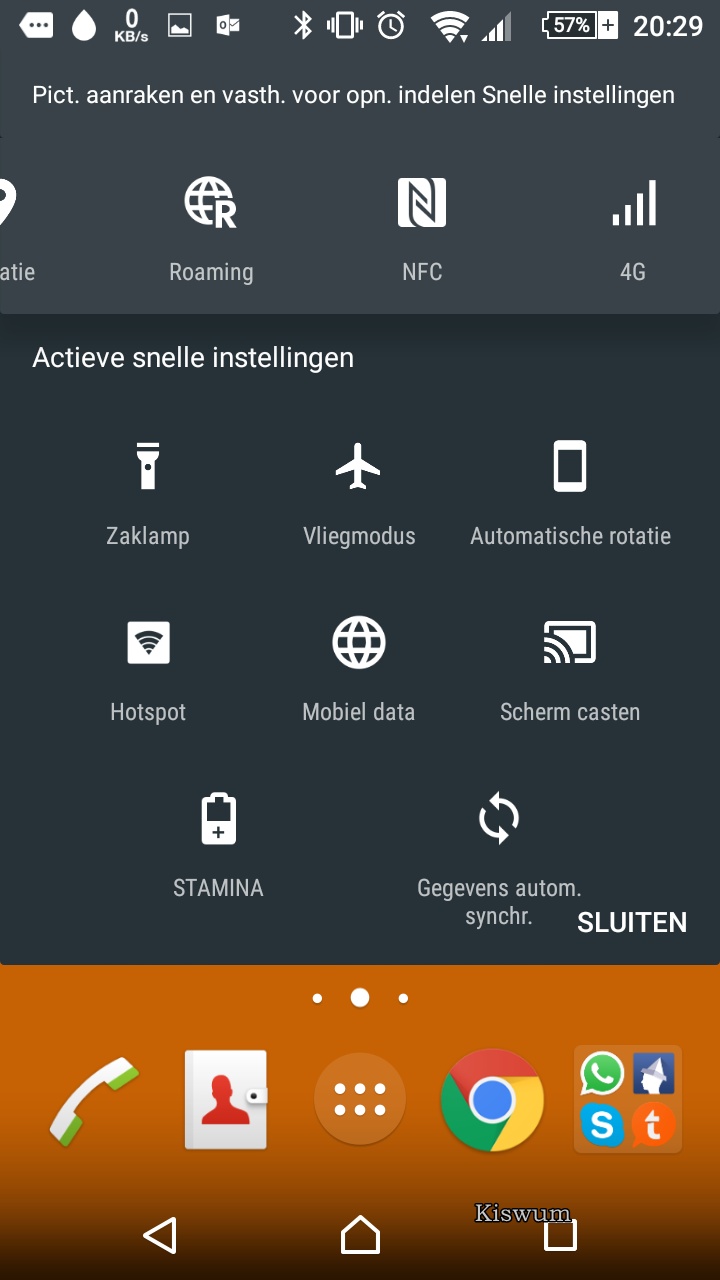
Task: Open the contacts app
Action: pyautogui.click(x=227, y=1099)
